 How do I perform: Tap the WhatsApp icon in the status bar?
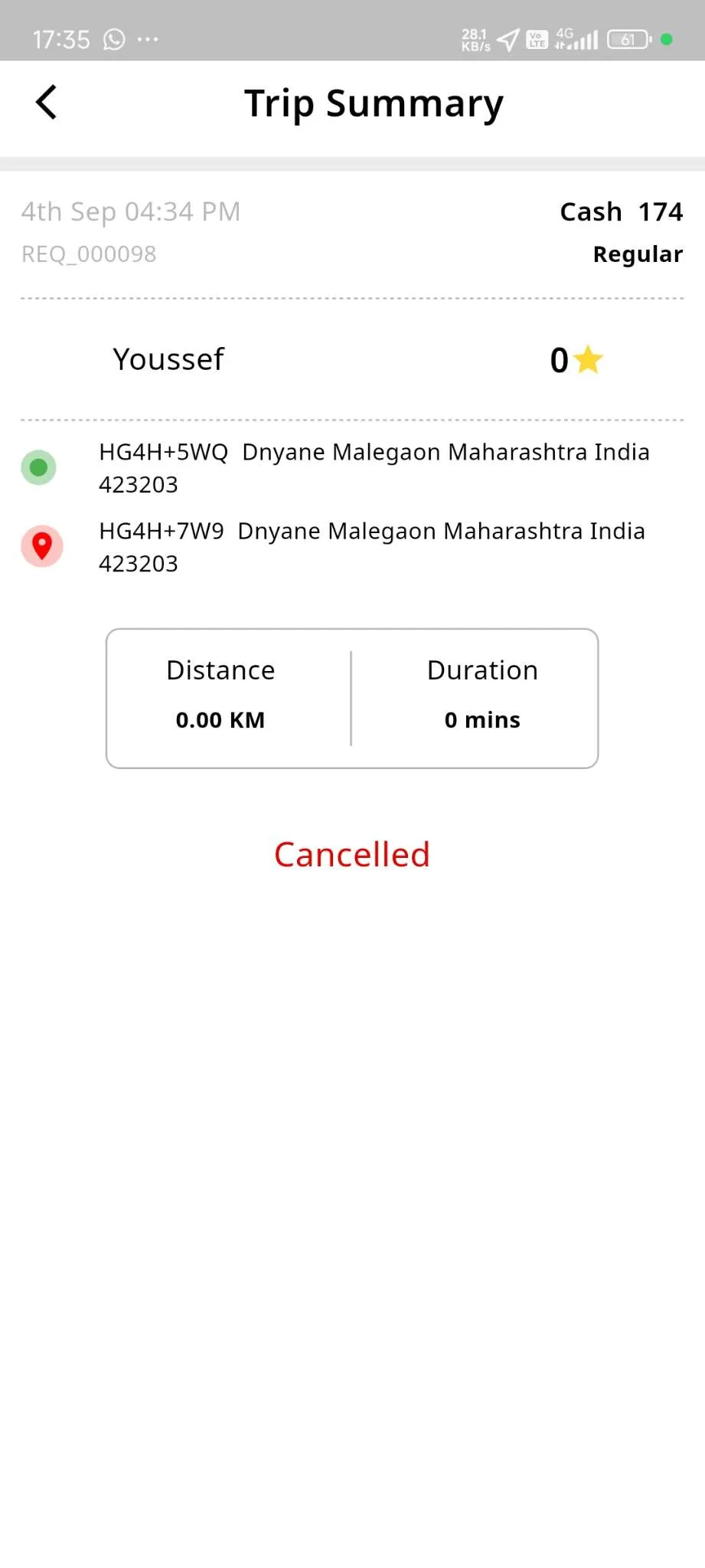tap(113, 39)
